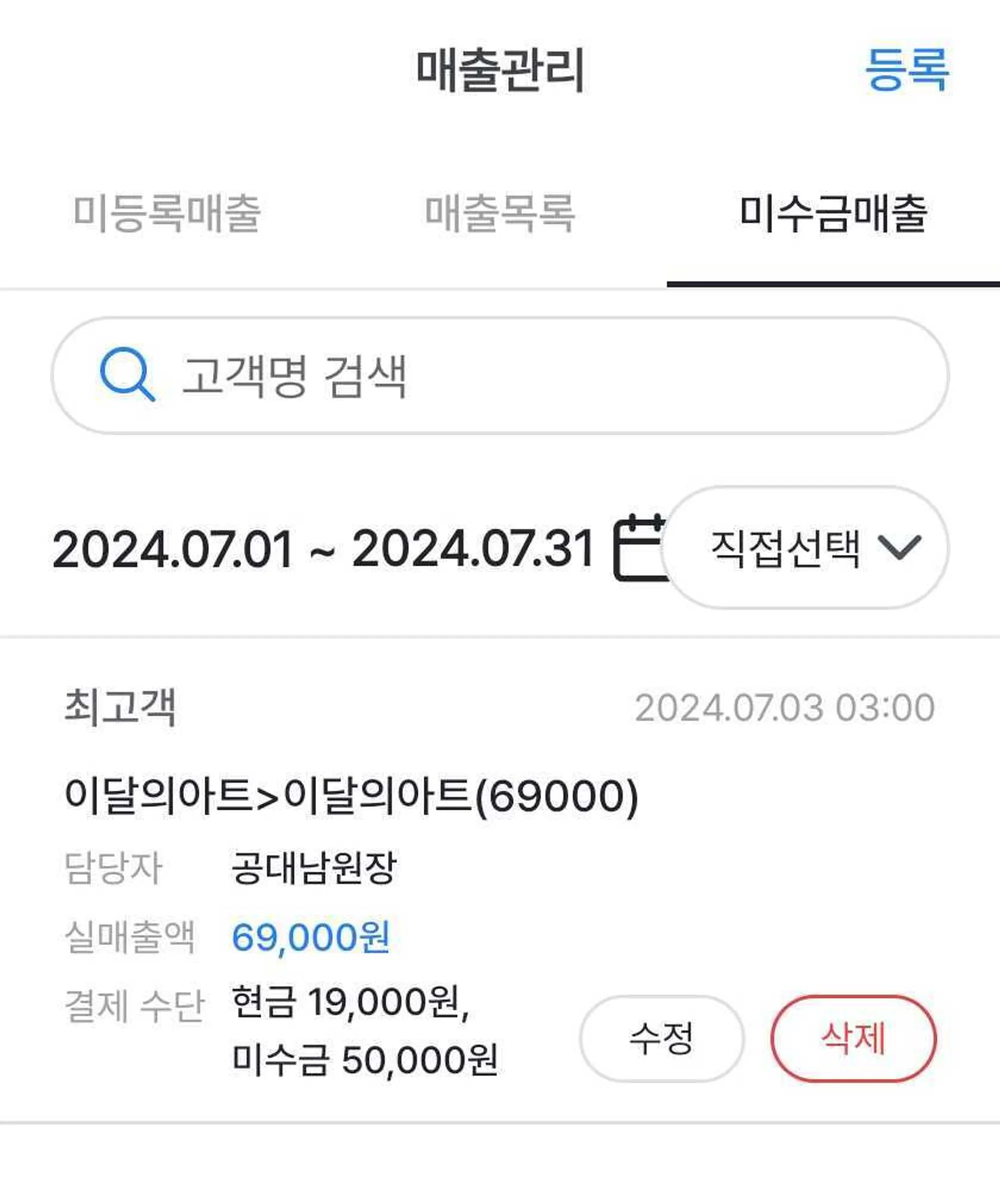1000x1204 pixels.
Task: Tap the 등록 button to register a sale
Action: coord(906,70)
